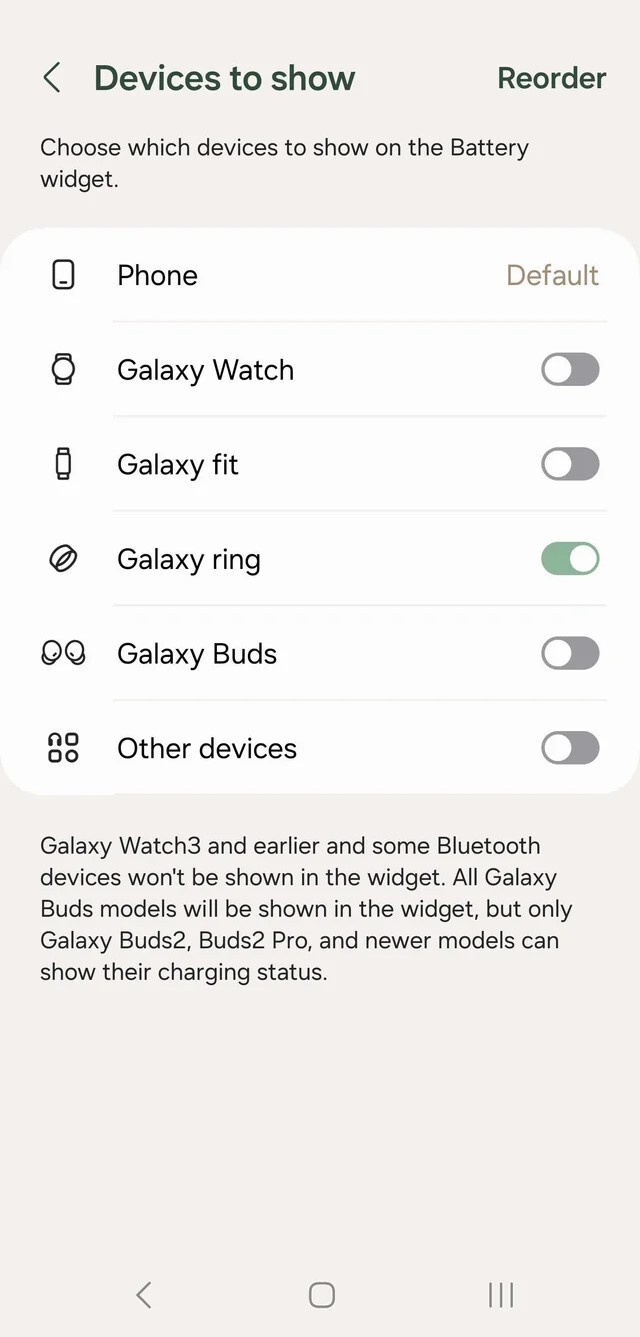This screenshot has height=1337, width=640.
Task: Enable the Galaxy Watch toggle
Action: pos(570,369)
